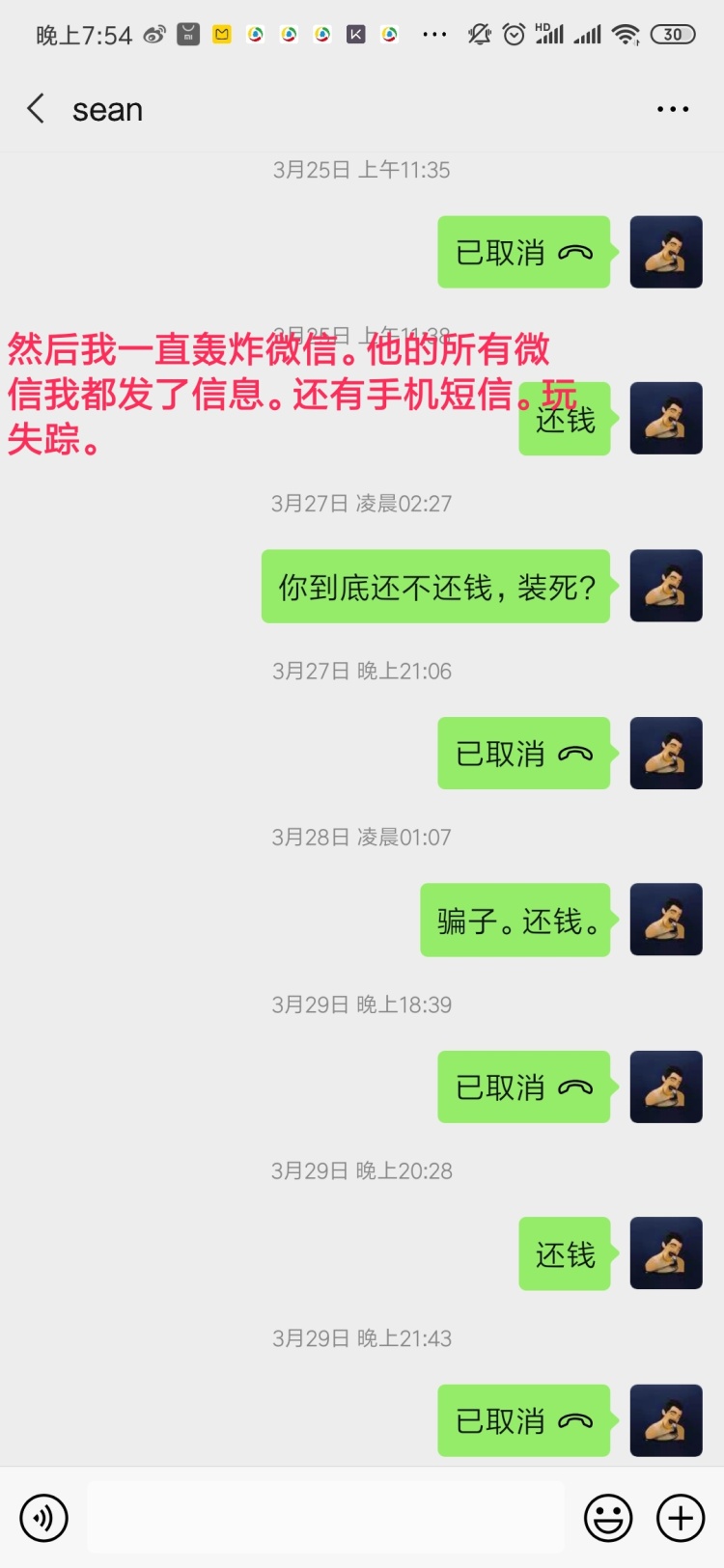Tap the cancelled call from 3月27日 晚上21:06
Viewport: 724px width, 1568px height.
[523, 754]
